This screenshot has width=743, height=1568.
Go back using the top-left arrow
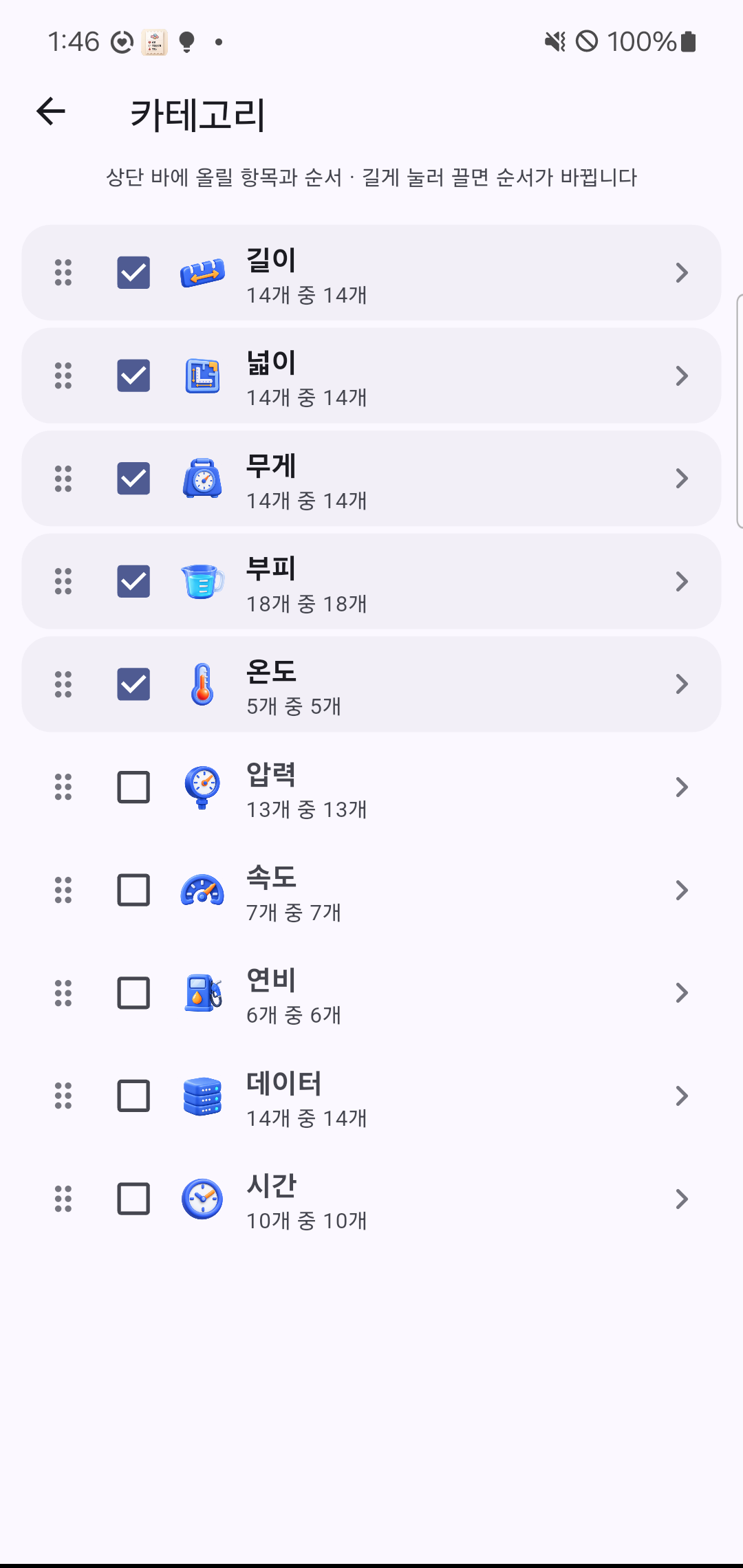[51, 111]
